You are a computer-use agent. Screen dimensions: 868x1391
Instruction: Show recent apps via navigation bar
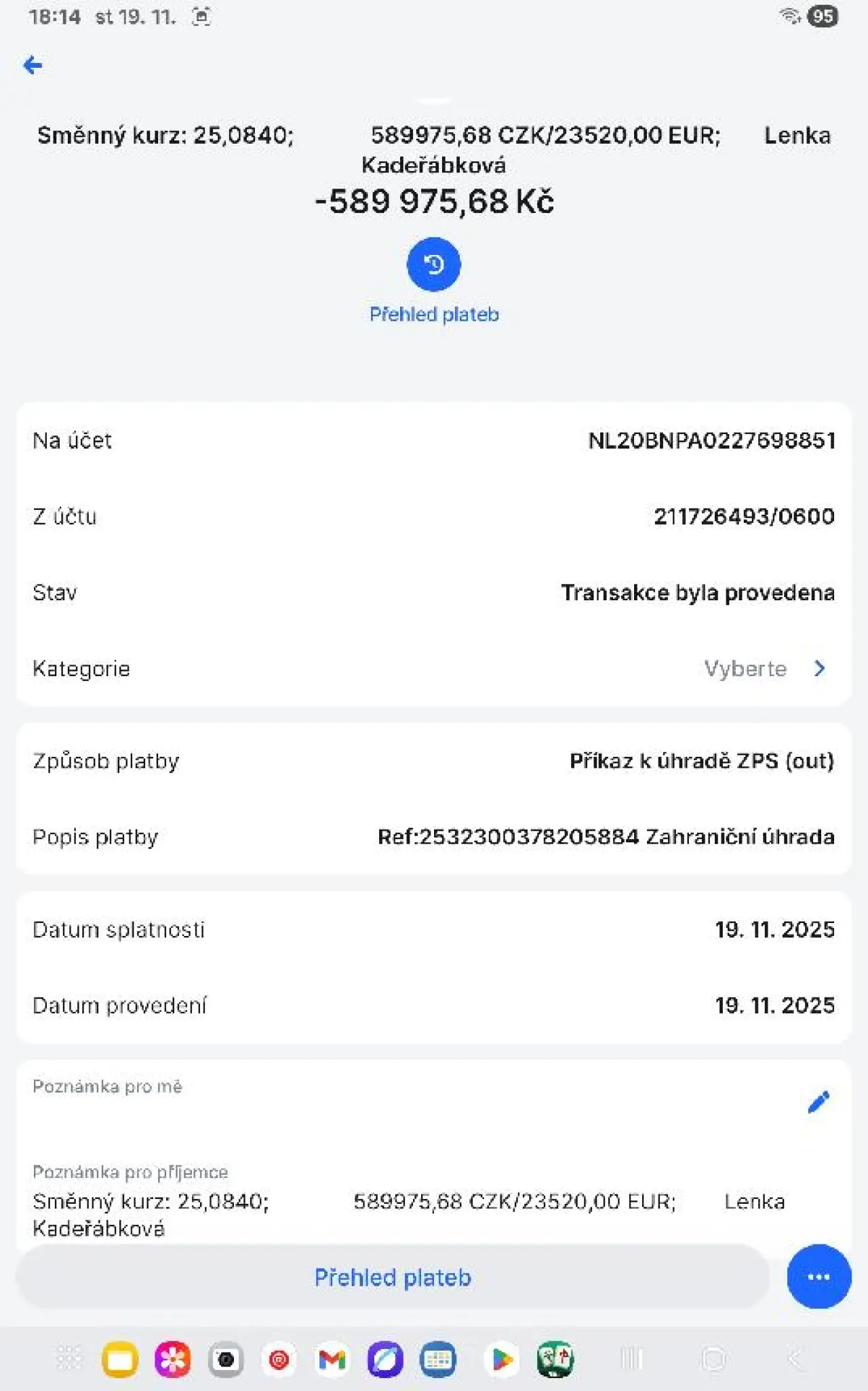tap(631, 1358)
